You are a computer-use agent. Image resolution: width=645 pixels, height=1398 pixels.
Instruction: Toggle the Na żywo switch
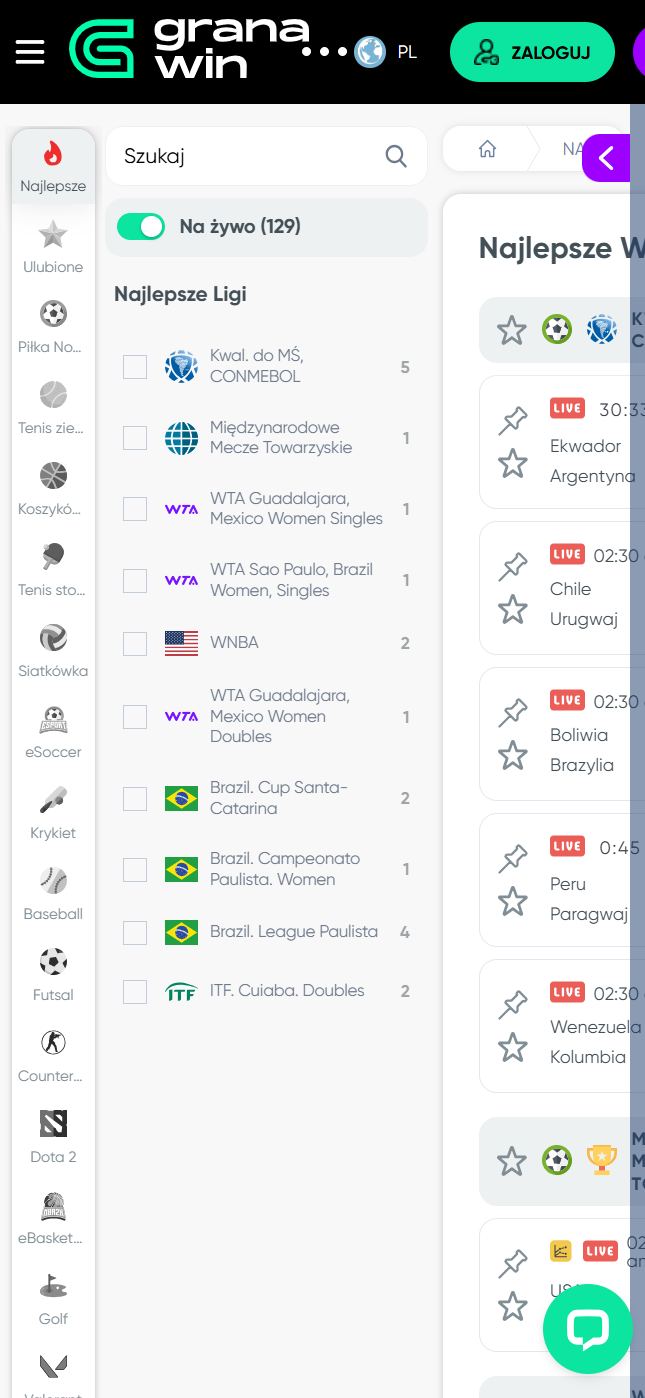click(141, 227)
